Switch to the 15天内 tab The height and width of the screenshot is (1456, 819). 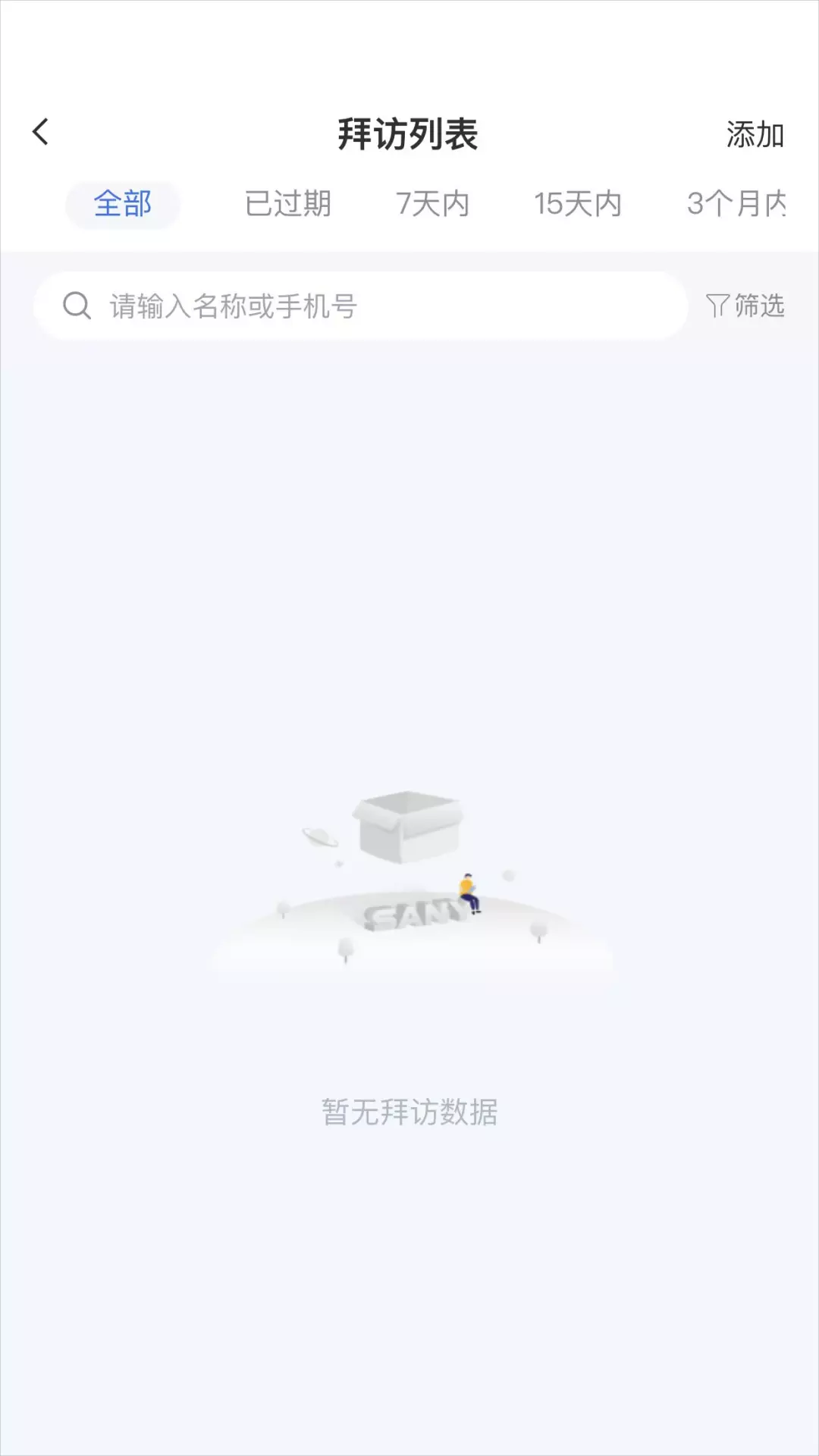[x=578, y=204]
